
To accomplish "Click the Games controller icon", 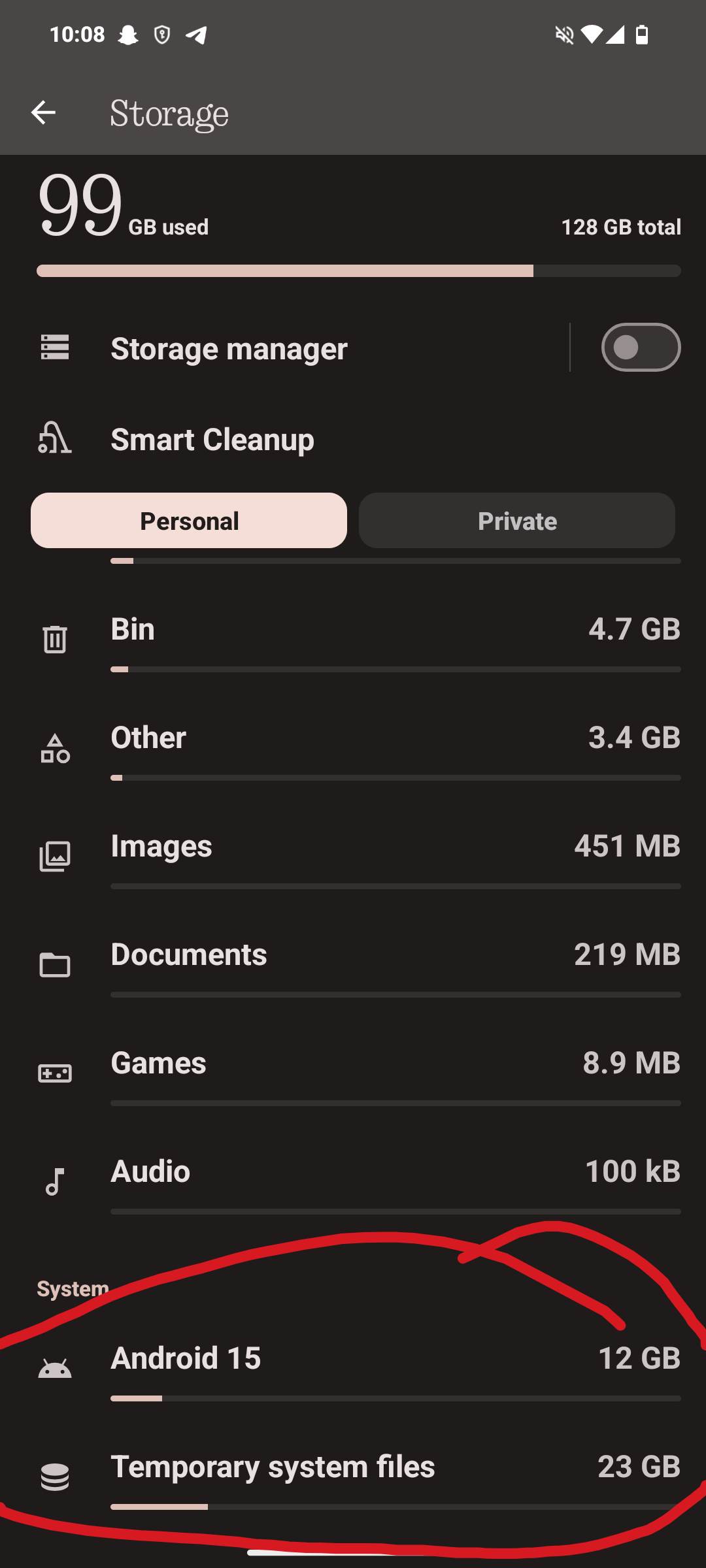I will (x=56, y=1072).
